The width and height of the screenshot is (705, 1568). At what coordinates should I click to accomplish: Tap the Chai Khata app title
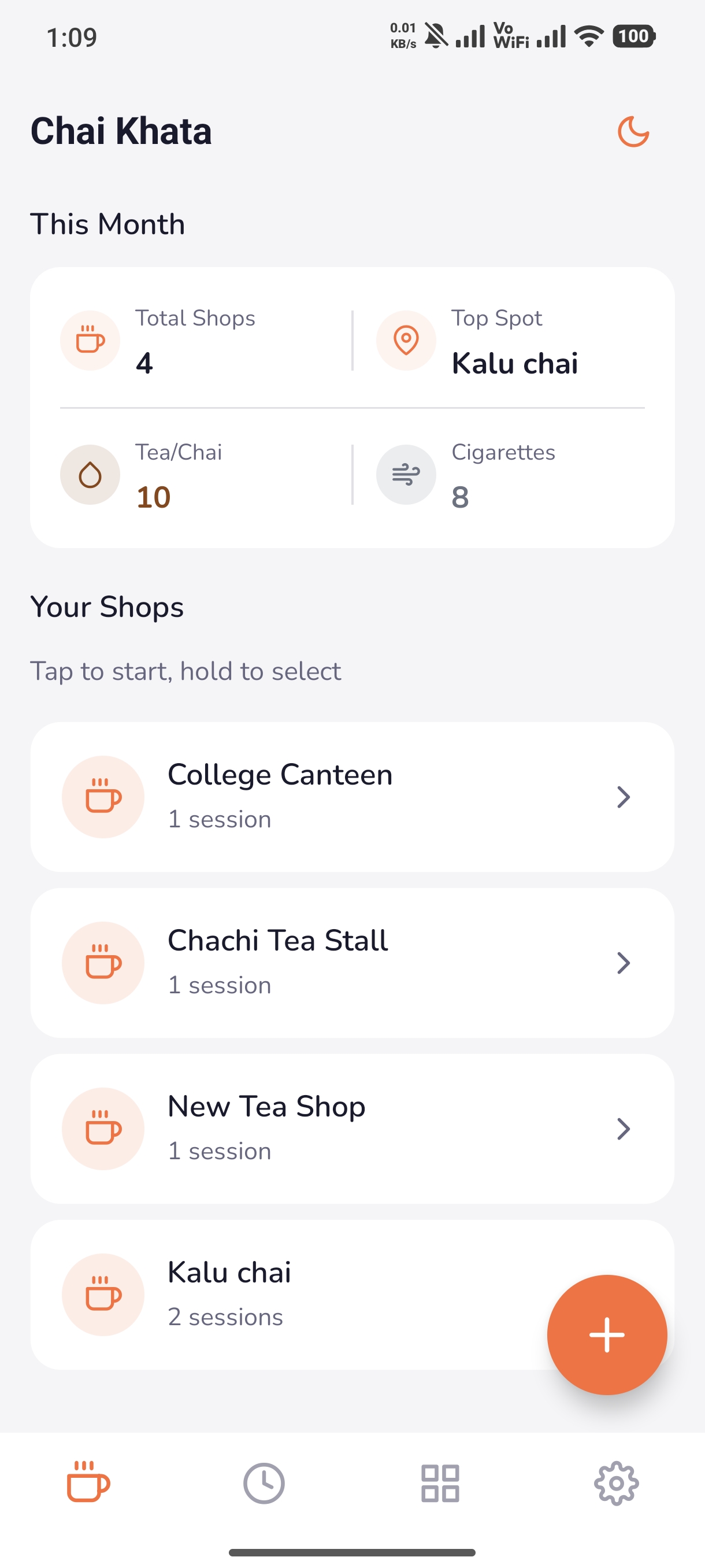121,130
